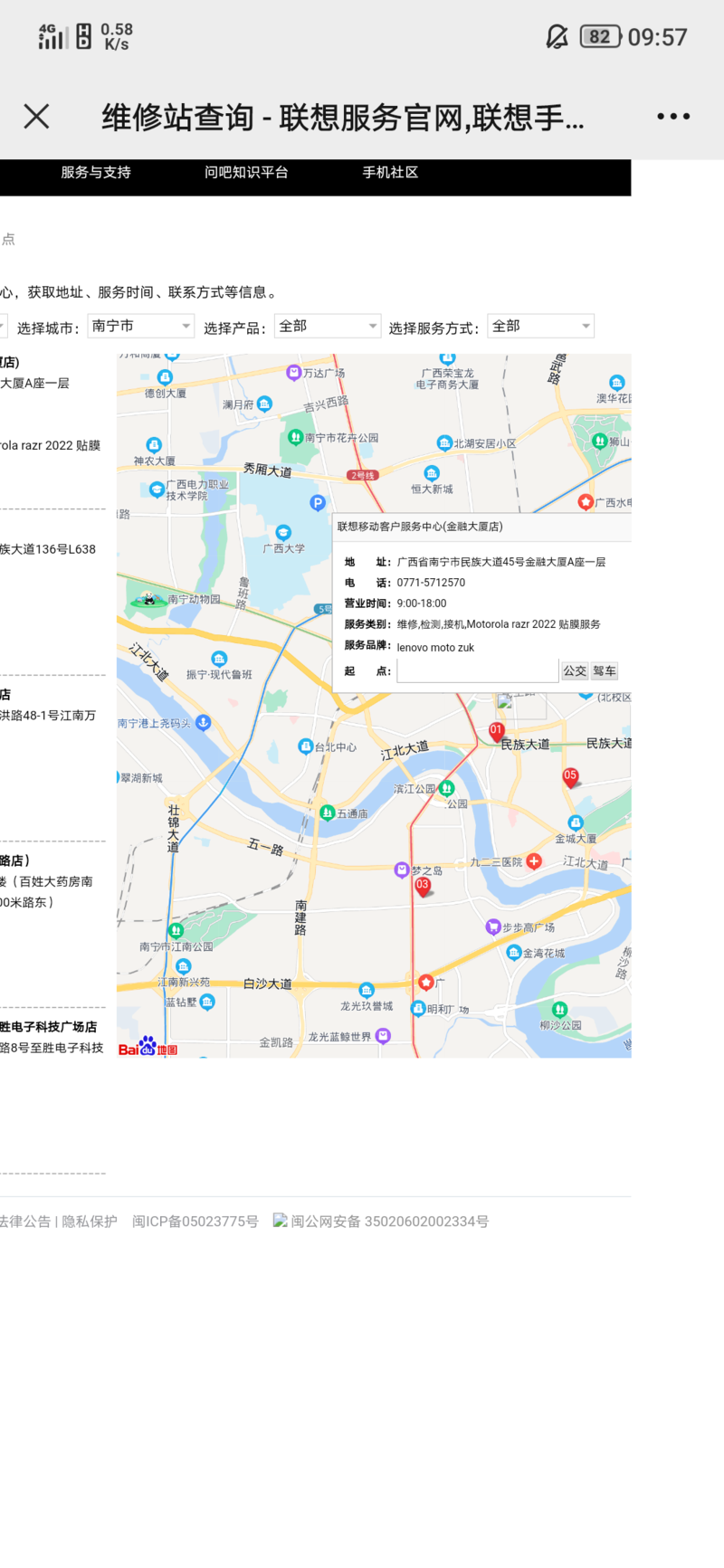Screen dimensions: 724x1568
Task: Expand the 选择产品 dropdown
Action: click(x=328, y=326)
